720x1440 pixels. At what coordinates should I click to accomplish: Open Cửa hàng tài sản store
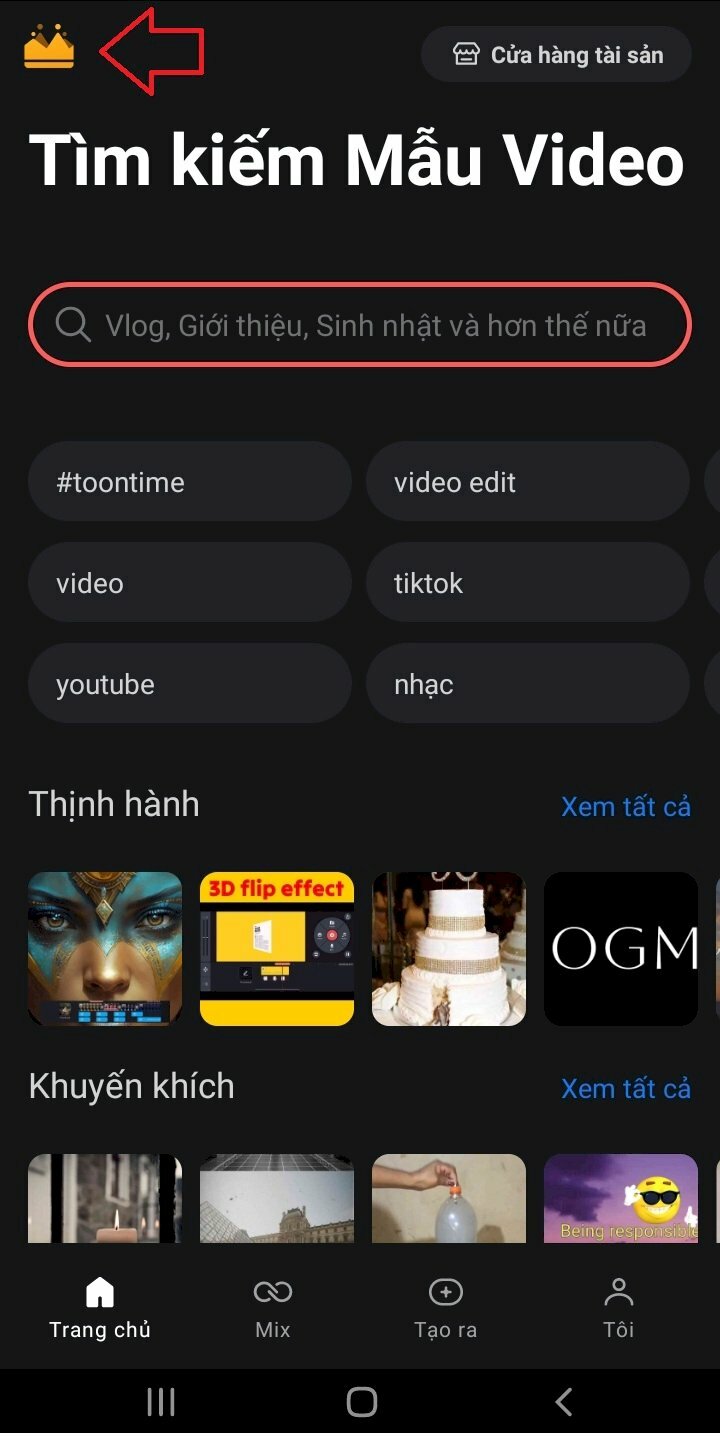point(556,54)
